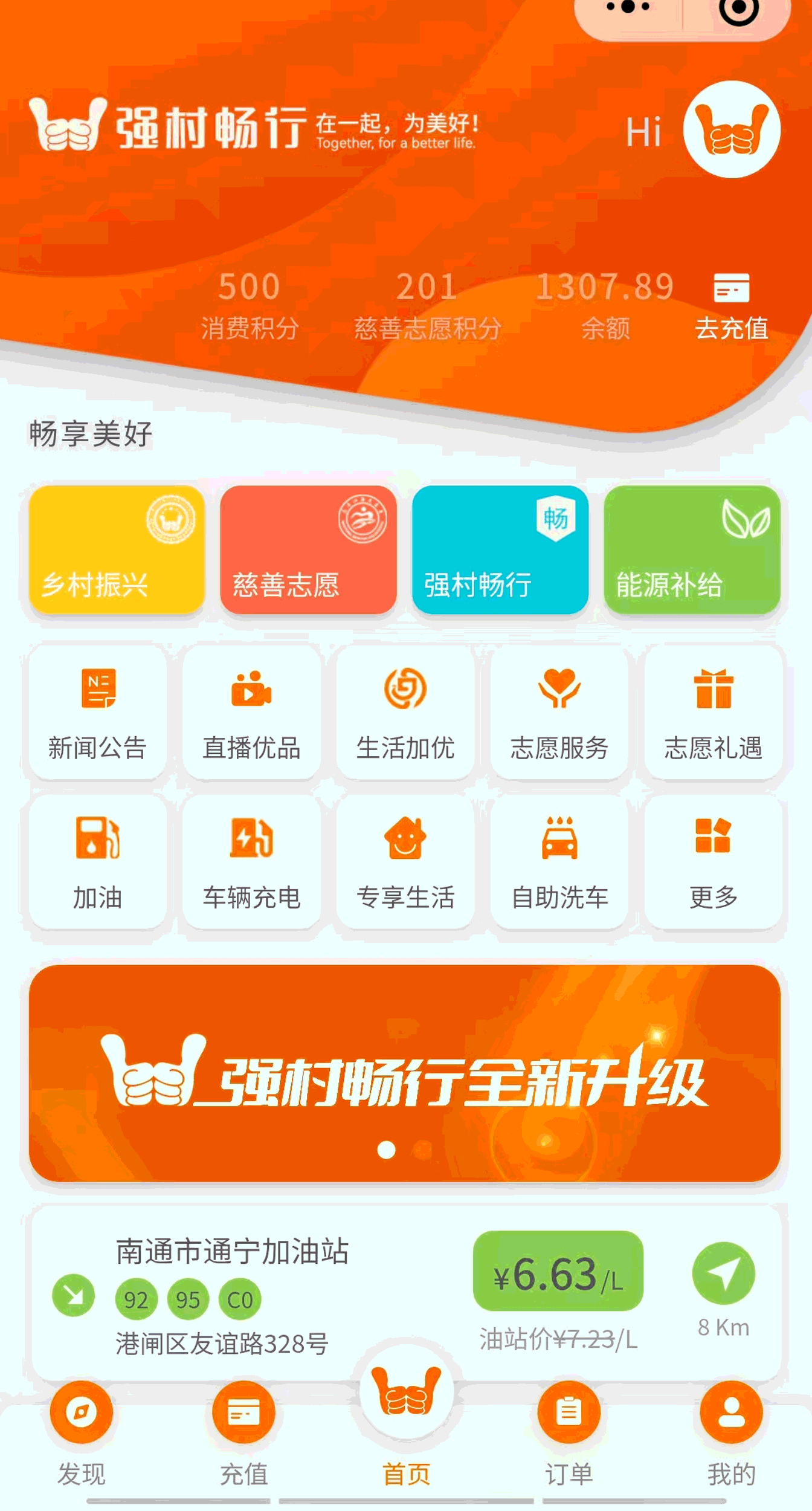Select 加油 refuel service

coord(97,862)
